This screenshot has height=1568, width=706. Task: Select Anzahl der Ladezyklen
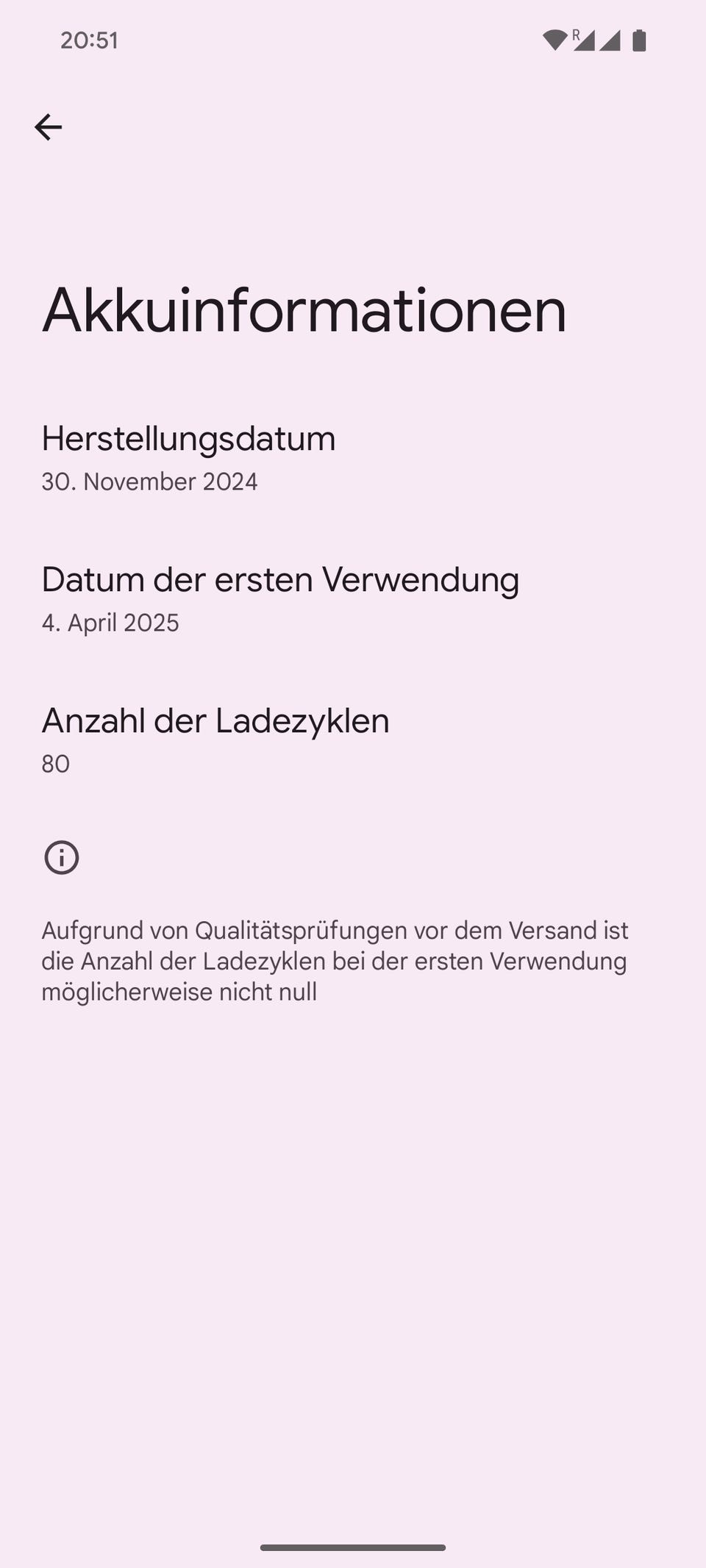pos(215,721)
